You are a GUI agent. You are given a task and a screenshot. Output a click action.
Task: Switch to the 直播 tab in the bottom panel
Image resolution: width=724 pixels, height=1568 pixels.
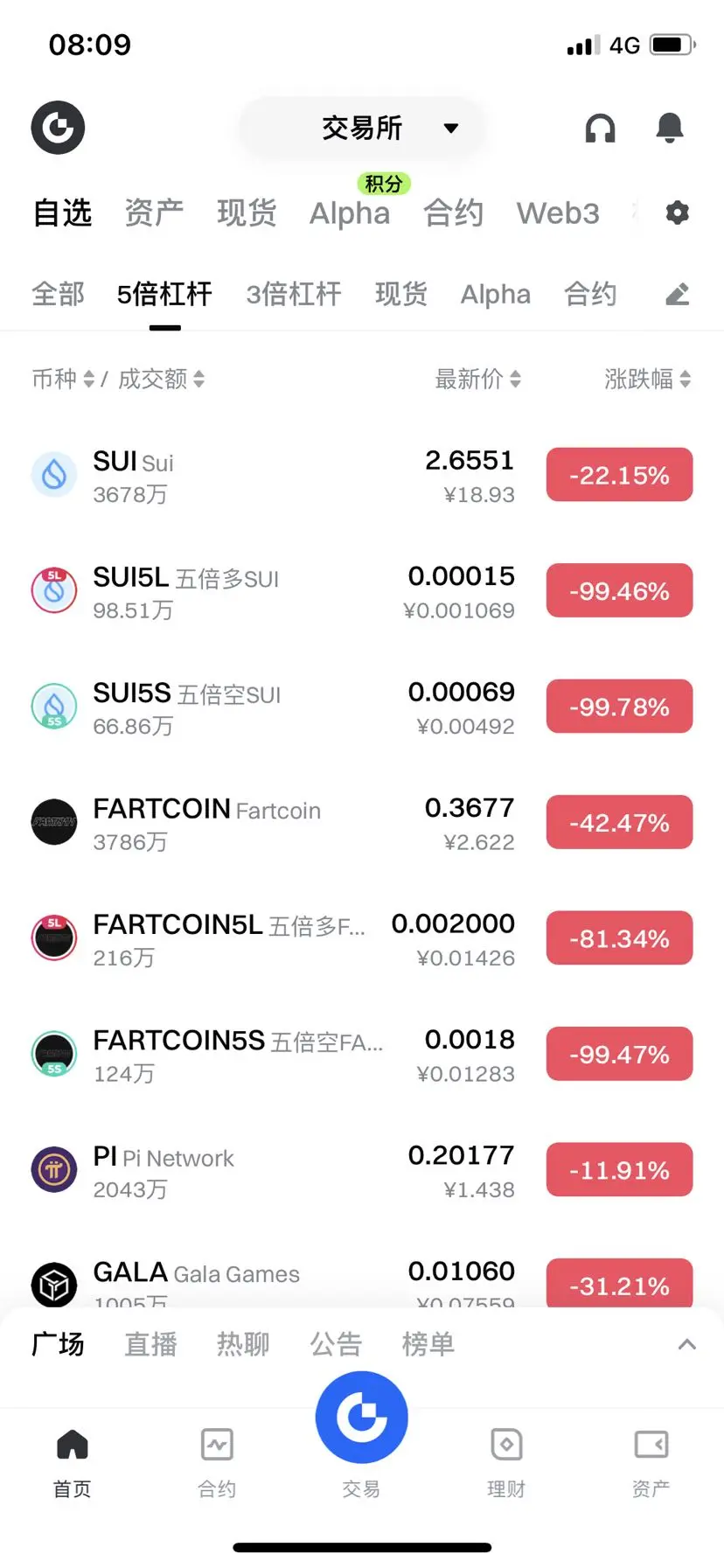pos(150,1344)
